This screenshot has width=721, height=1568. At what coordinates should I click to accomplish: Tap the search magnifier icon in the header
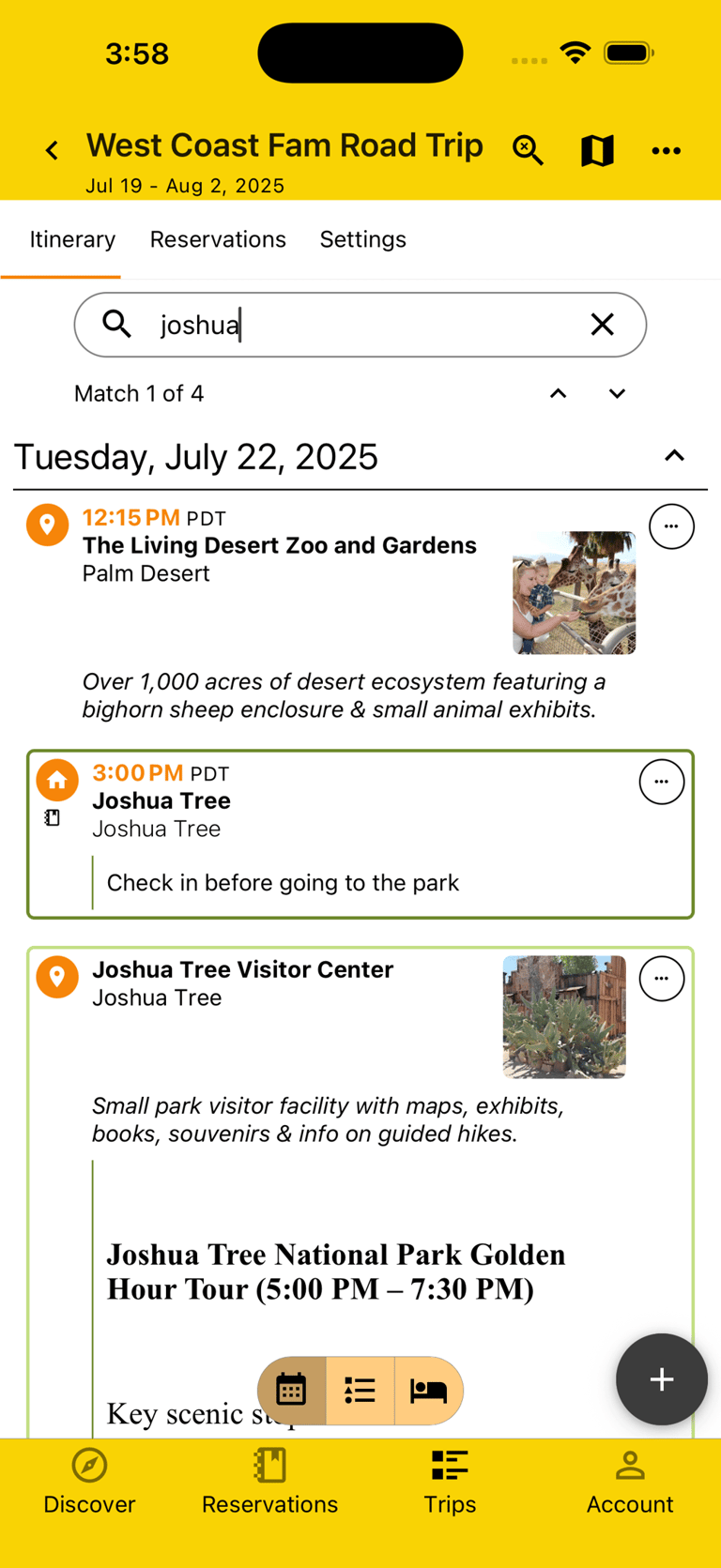[528, 149]
